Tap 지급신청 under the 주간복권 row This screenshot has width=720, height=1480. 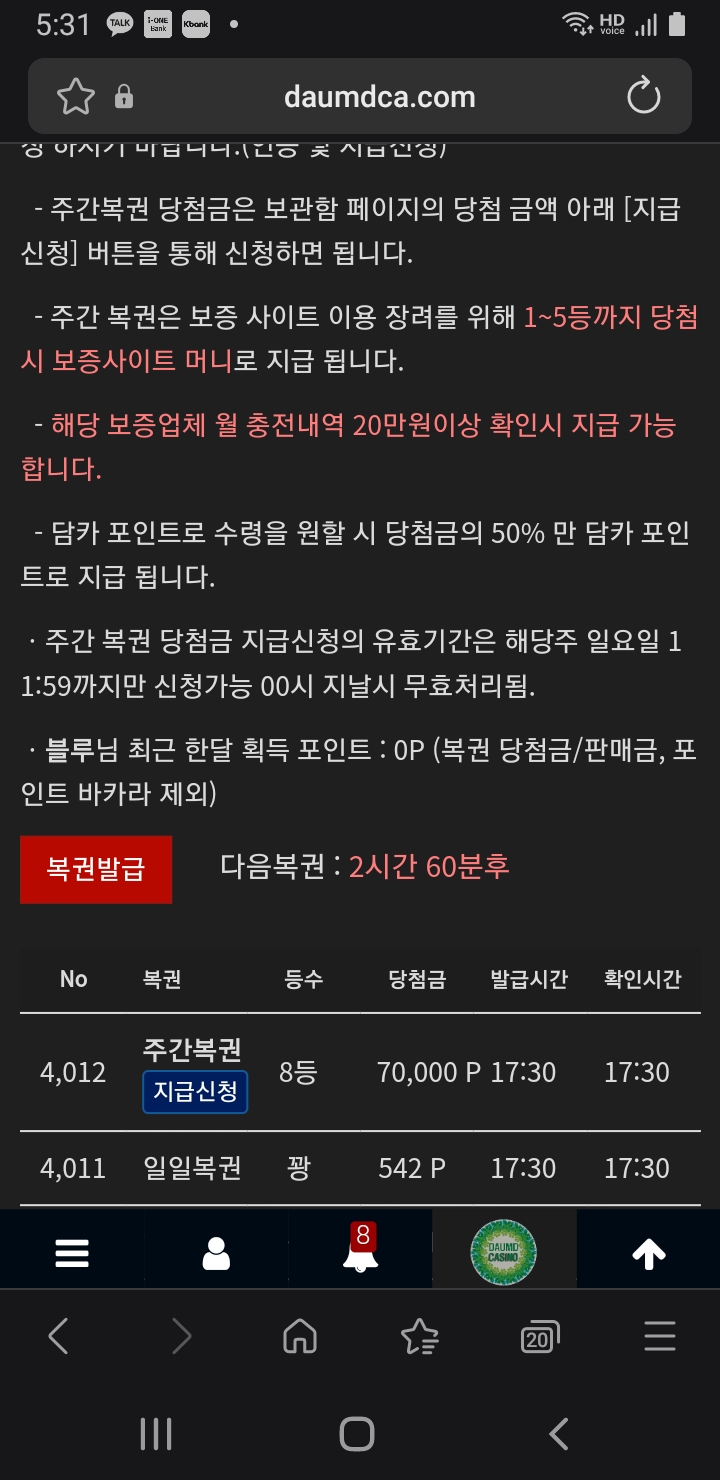pyautogui.click(x=195, y=1091)
